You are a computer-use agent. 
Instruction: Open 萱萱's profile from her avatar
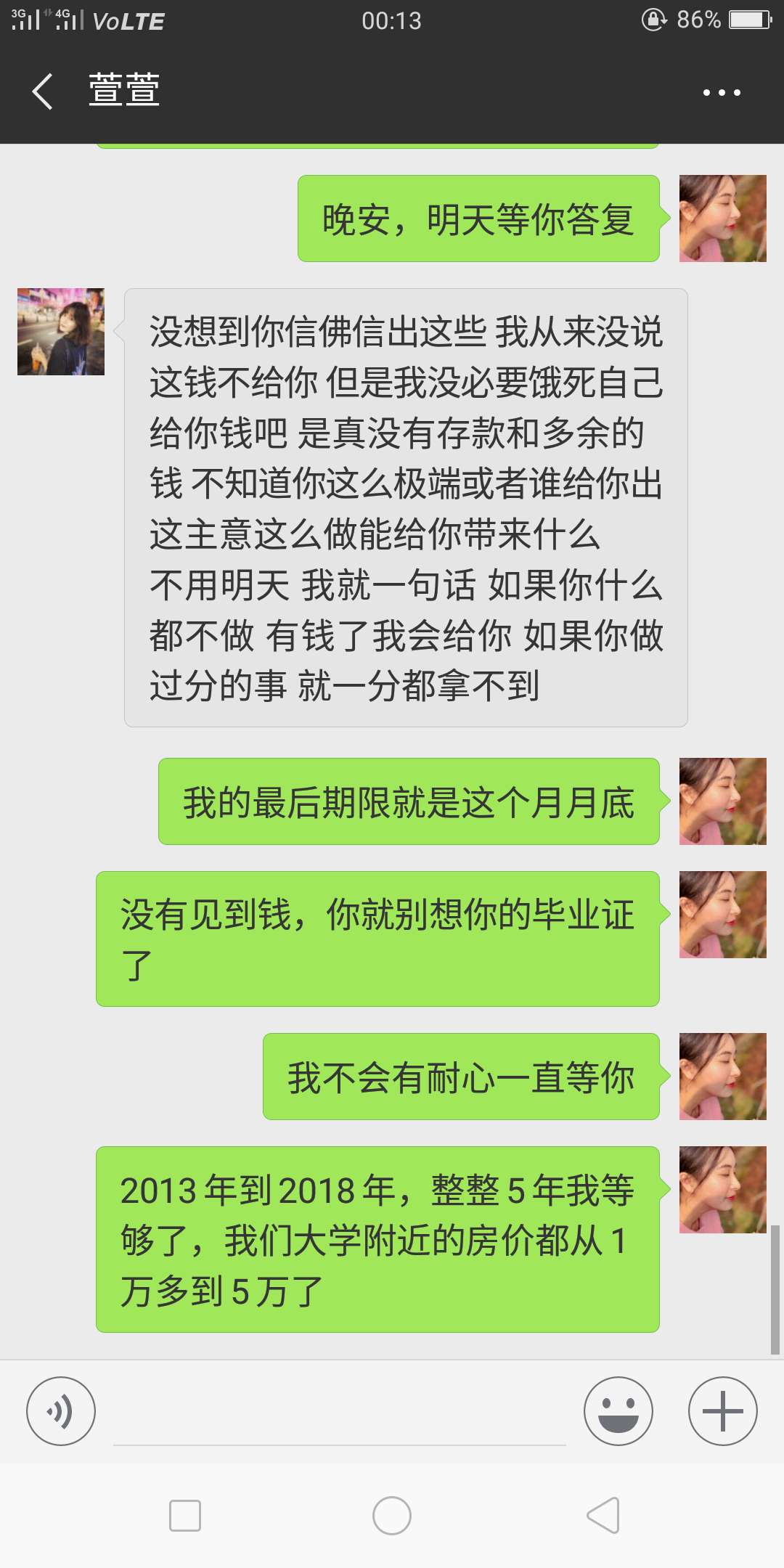point(61,332)
